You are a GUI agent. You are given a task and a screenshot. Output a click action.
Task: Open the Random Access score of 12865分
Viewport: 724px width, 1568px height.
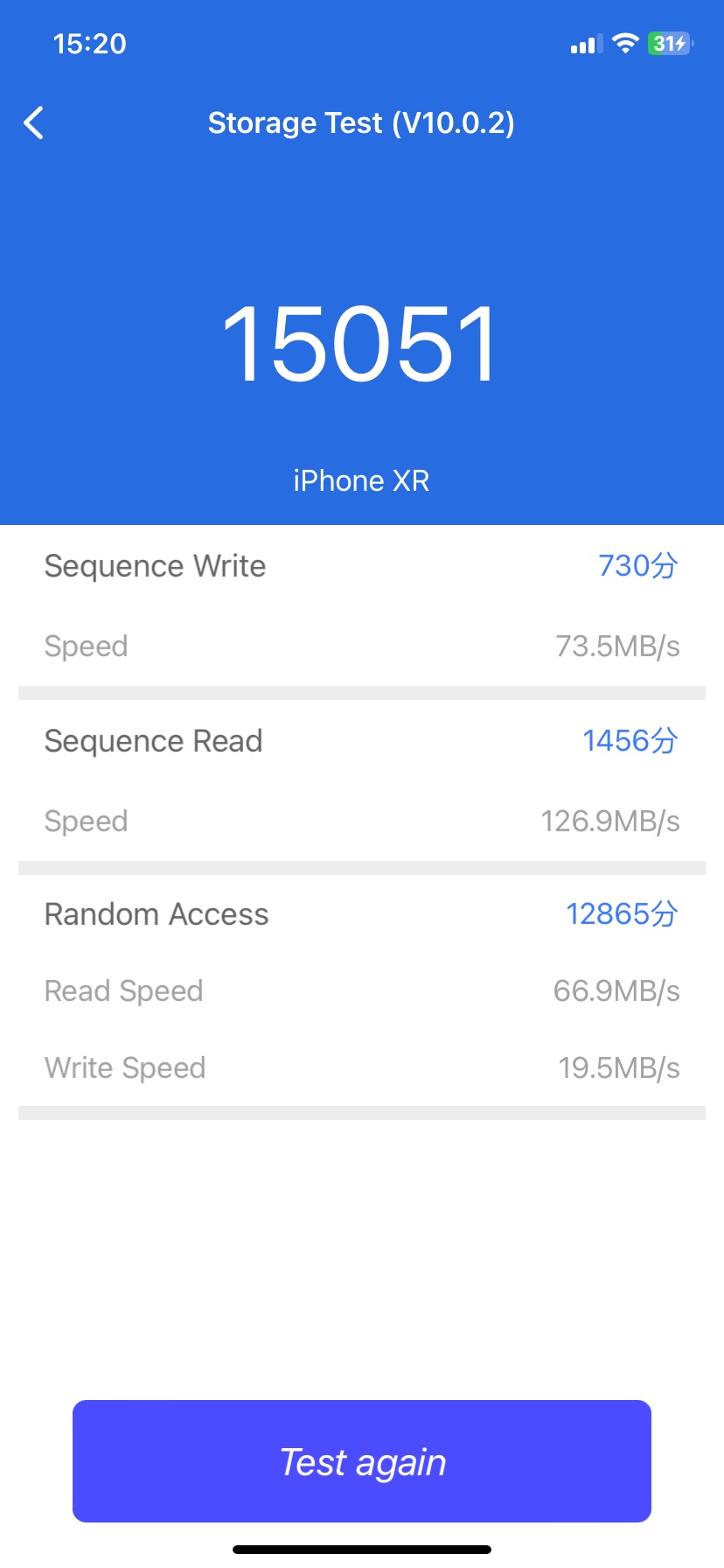(622, 913)
